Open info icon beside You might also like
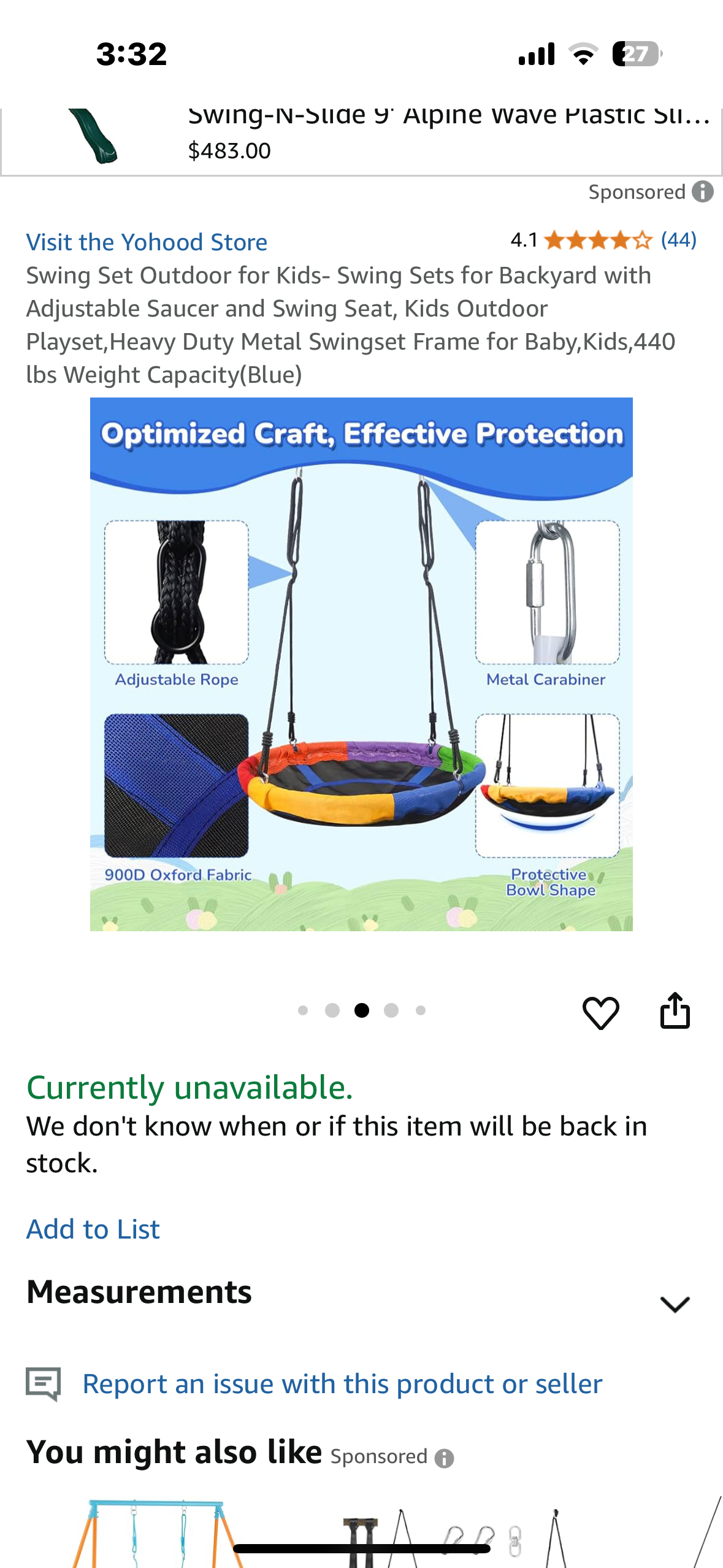 444,1458
